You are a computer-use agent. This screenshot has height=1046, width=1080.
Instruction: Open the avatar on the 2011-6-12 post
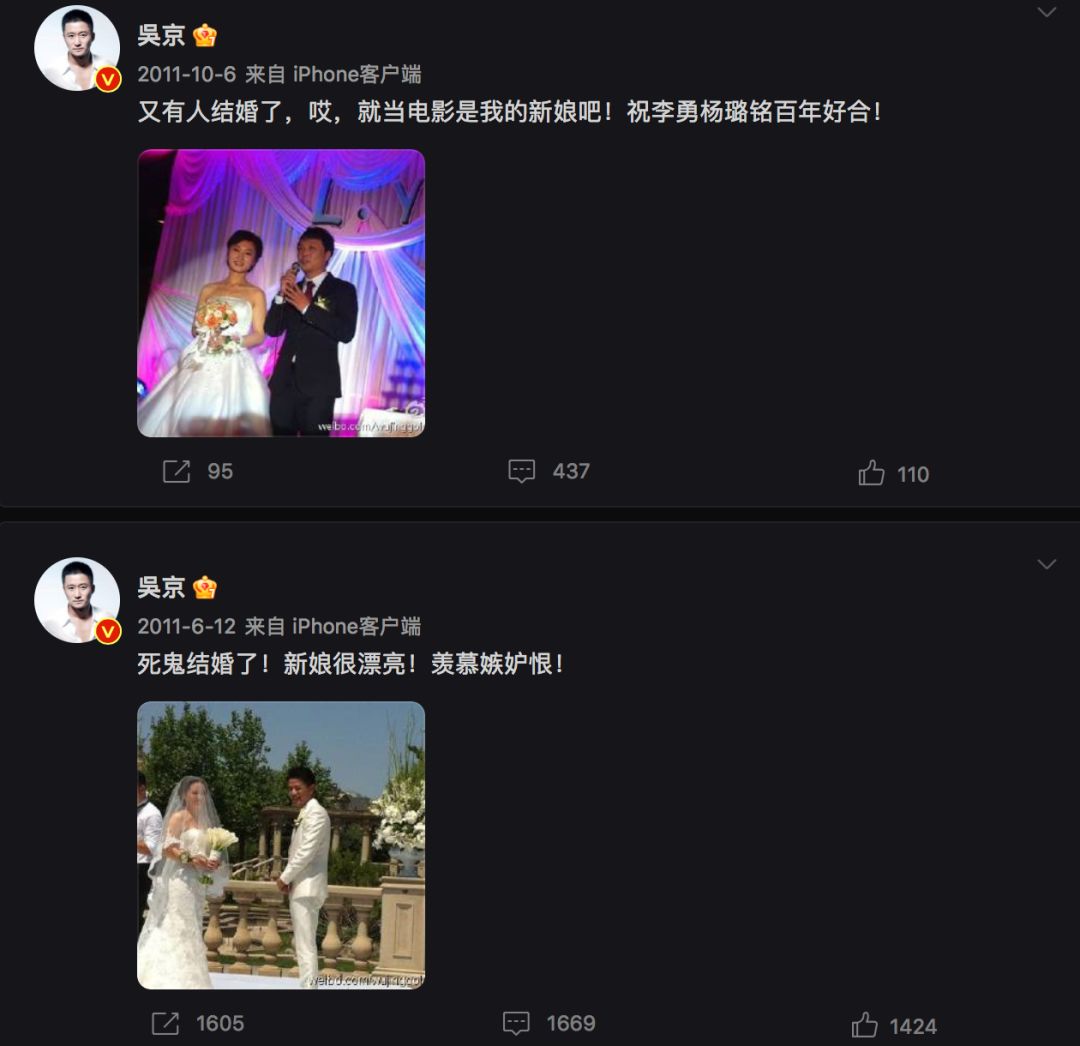click(77, 600)
